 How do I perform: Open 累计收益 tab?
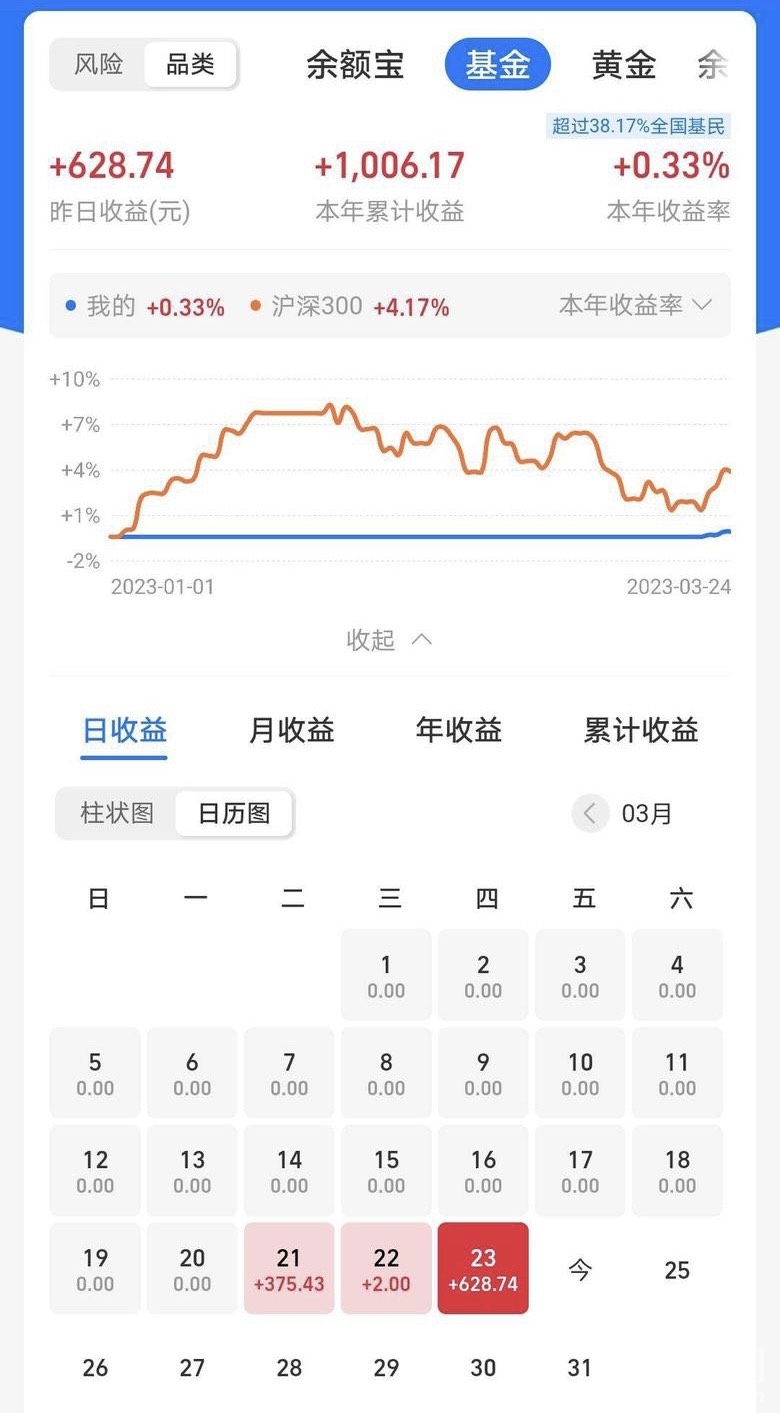point(640,731)
